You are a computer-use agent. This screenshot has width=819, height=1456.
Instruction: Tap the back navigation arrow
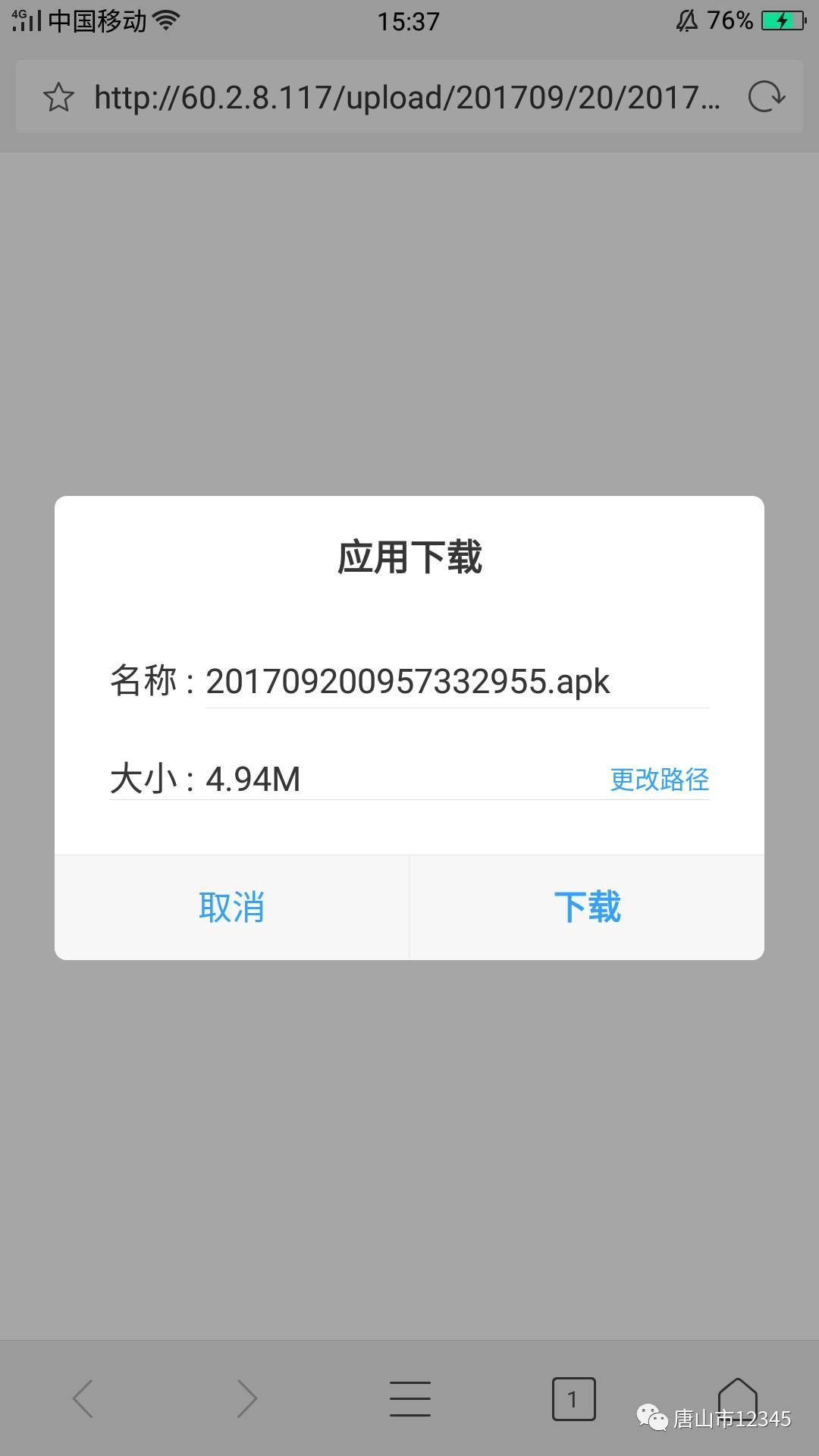(x=82, y=1398)
